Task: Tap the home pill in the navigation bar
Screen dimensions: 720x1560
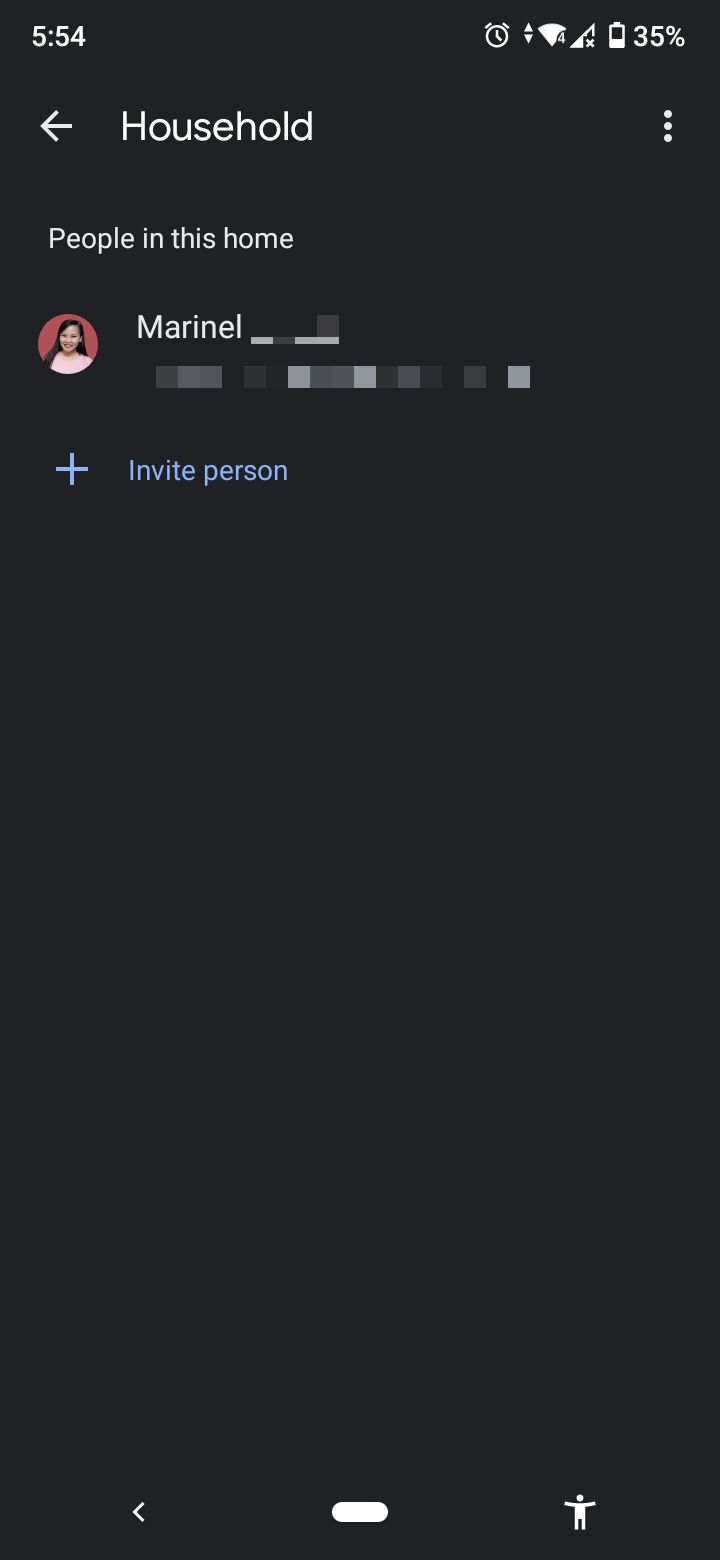Action: click(x=360, y=1511)
